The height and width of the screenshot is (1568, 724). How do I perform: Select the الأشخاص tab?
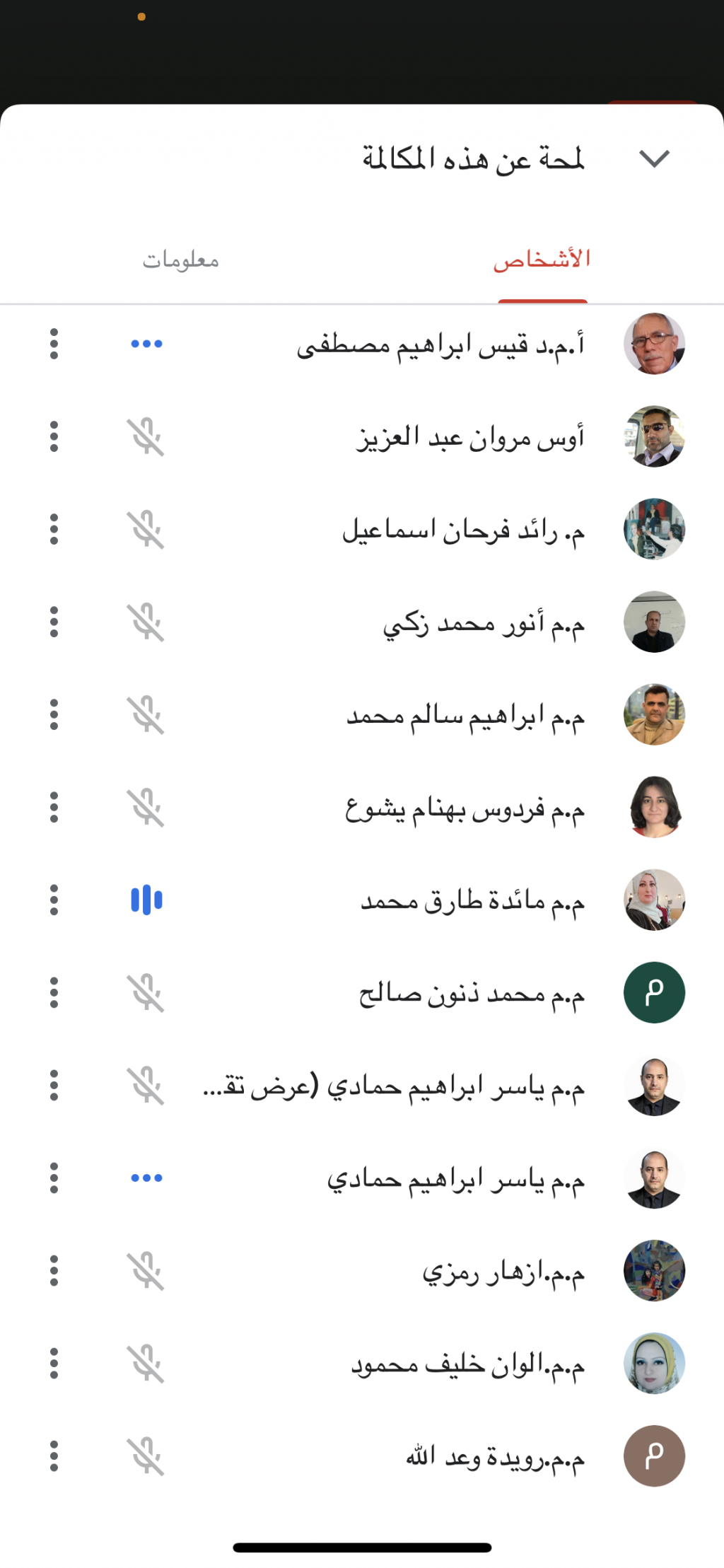pos(542,260)
